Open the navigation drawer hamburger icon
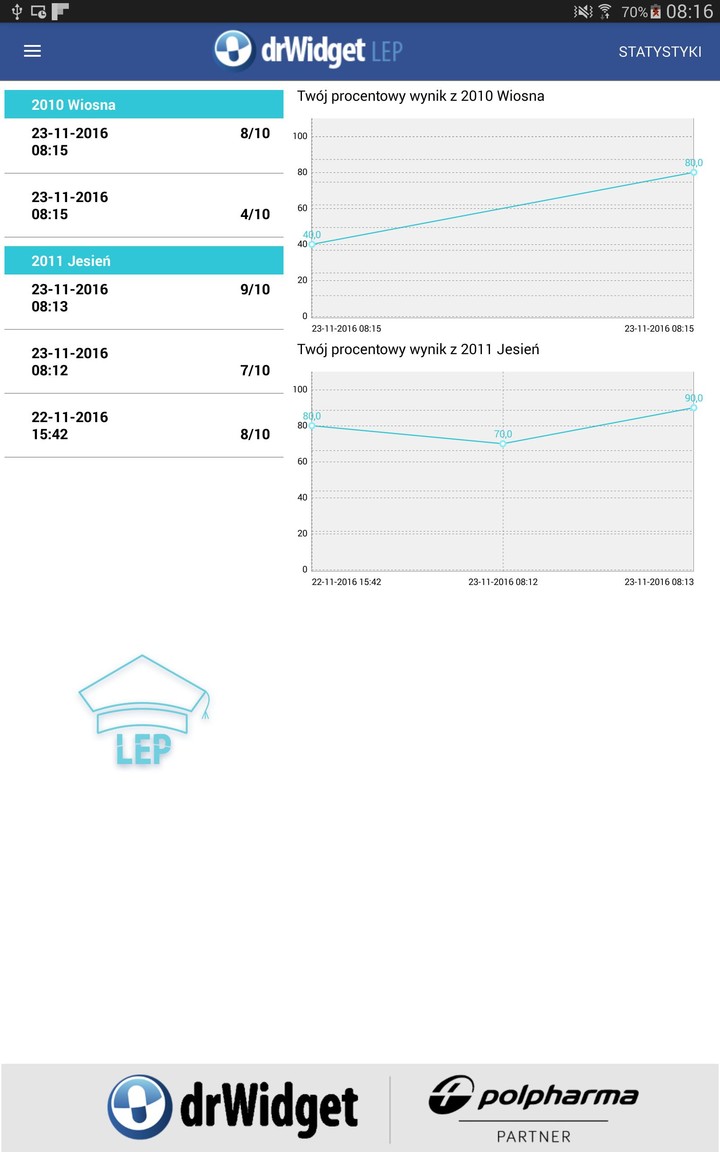Image resolution: width=720 pixels, height=1152 pixels. (32, 51)
